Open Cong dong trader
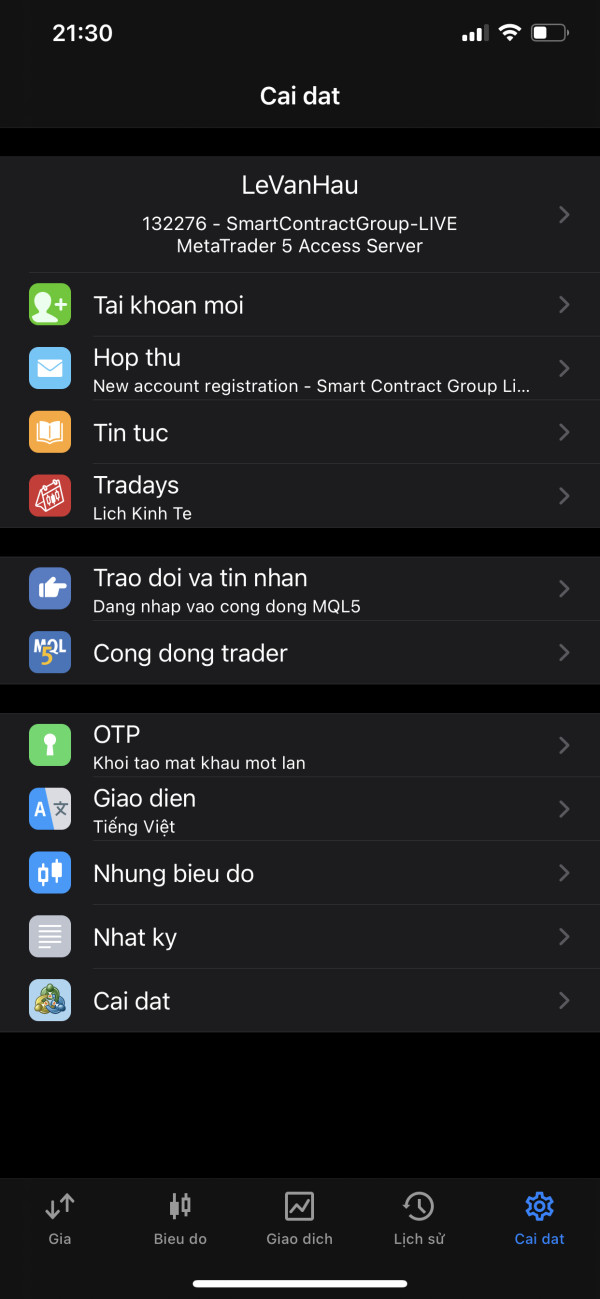The height and width of the screenshot is (1299, 600). click(x=300, y=653)
